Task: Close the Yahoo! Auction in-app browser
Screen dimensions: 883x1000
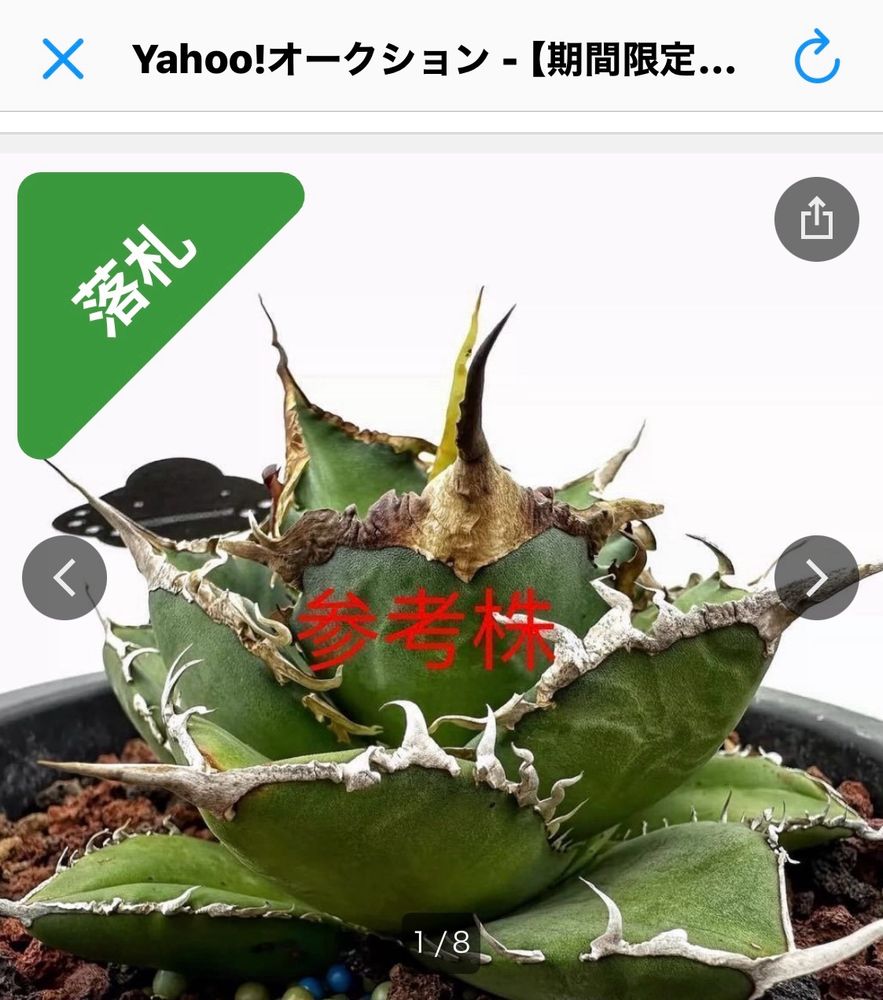Action: [x=62, y=59]
